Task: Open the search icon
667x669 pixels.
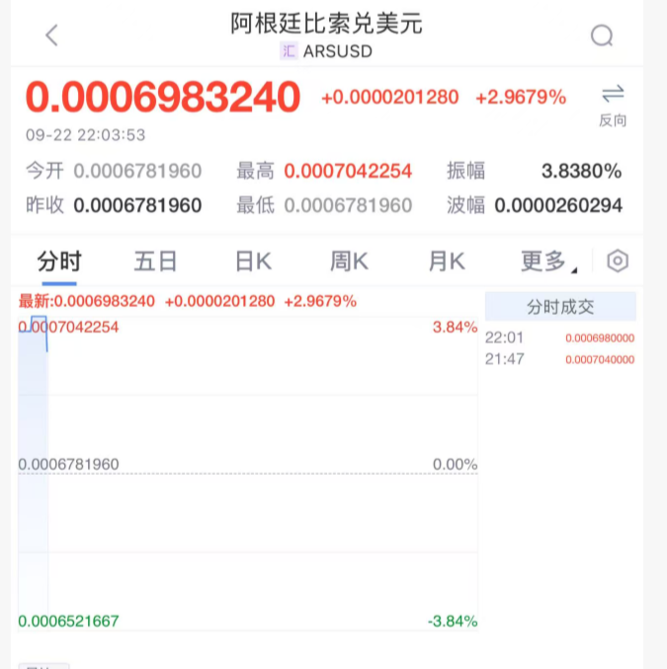Action: [602, 36]
